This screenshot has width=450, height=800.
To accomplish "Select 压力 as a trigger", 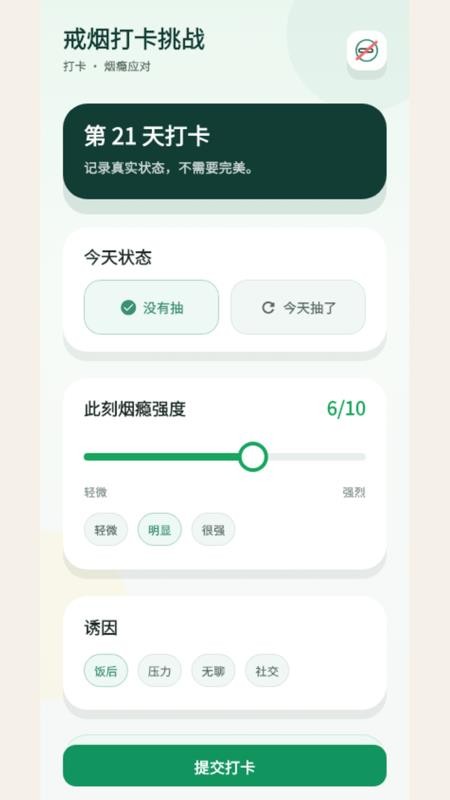I will 159,670.
